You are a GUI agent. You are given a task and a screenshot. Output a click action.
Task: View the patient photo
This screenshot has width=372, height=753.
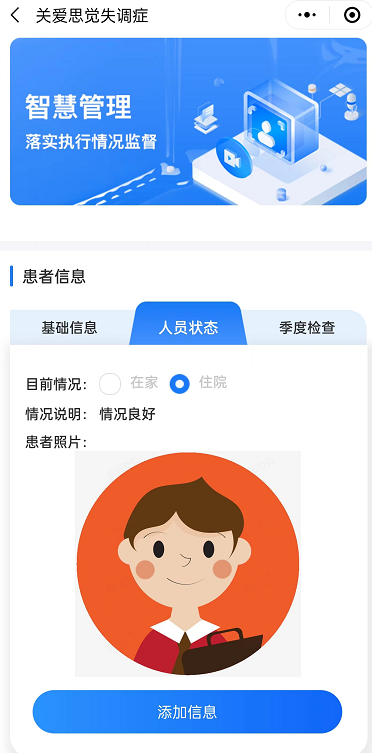(188, 563)
